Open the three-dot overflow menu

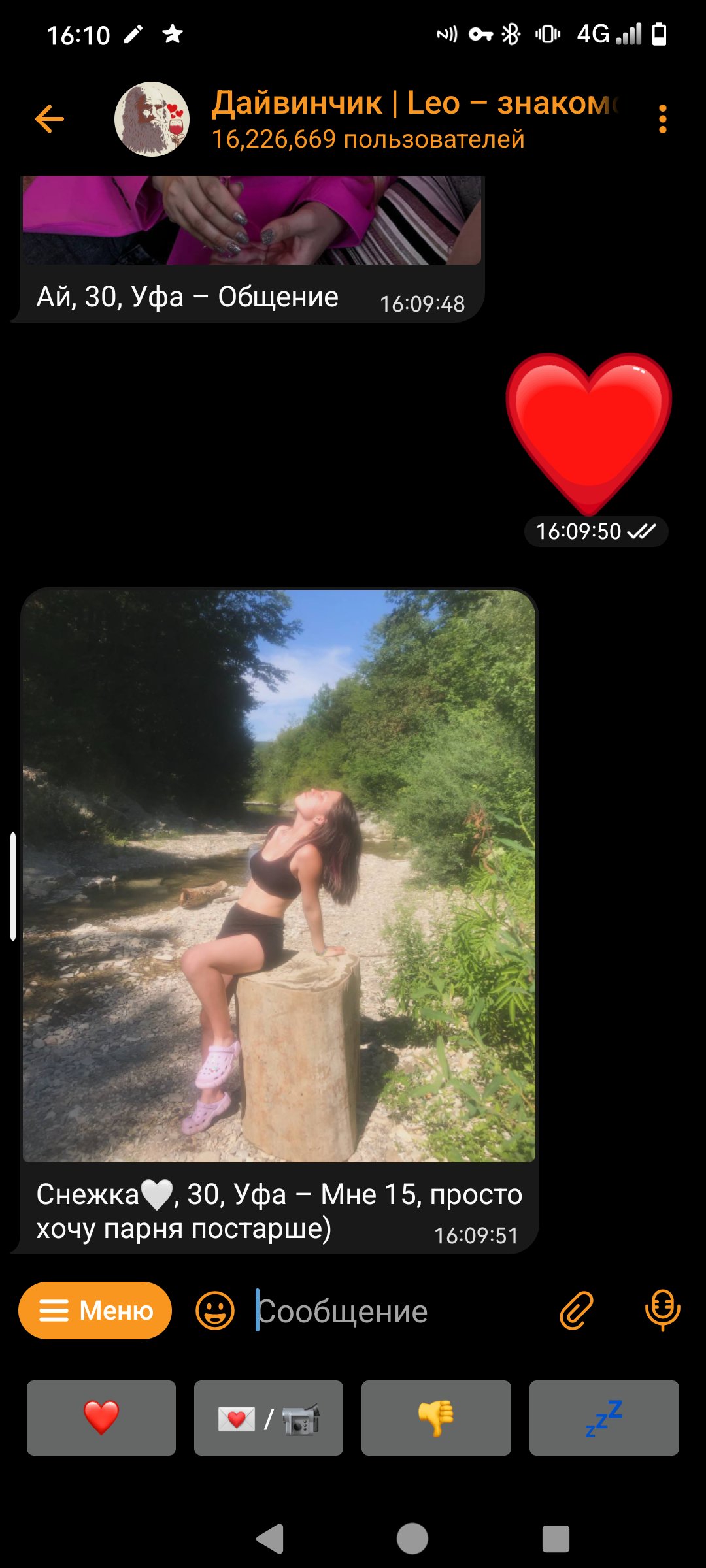pyautogui.click(x=663, y=119)
